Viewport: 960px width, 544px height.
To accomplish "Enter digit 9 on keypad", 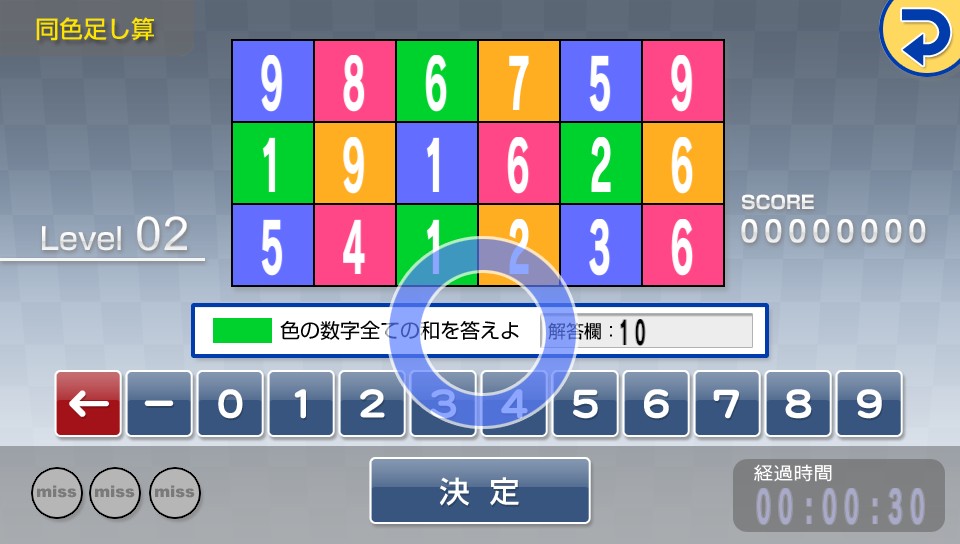I will point(869,404).
